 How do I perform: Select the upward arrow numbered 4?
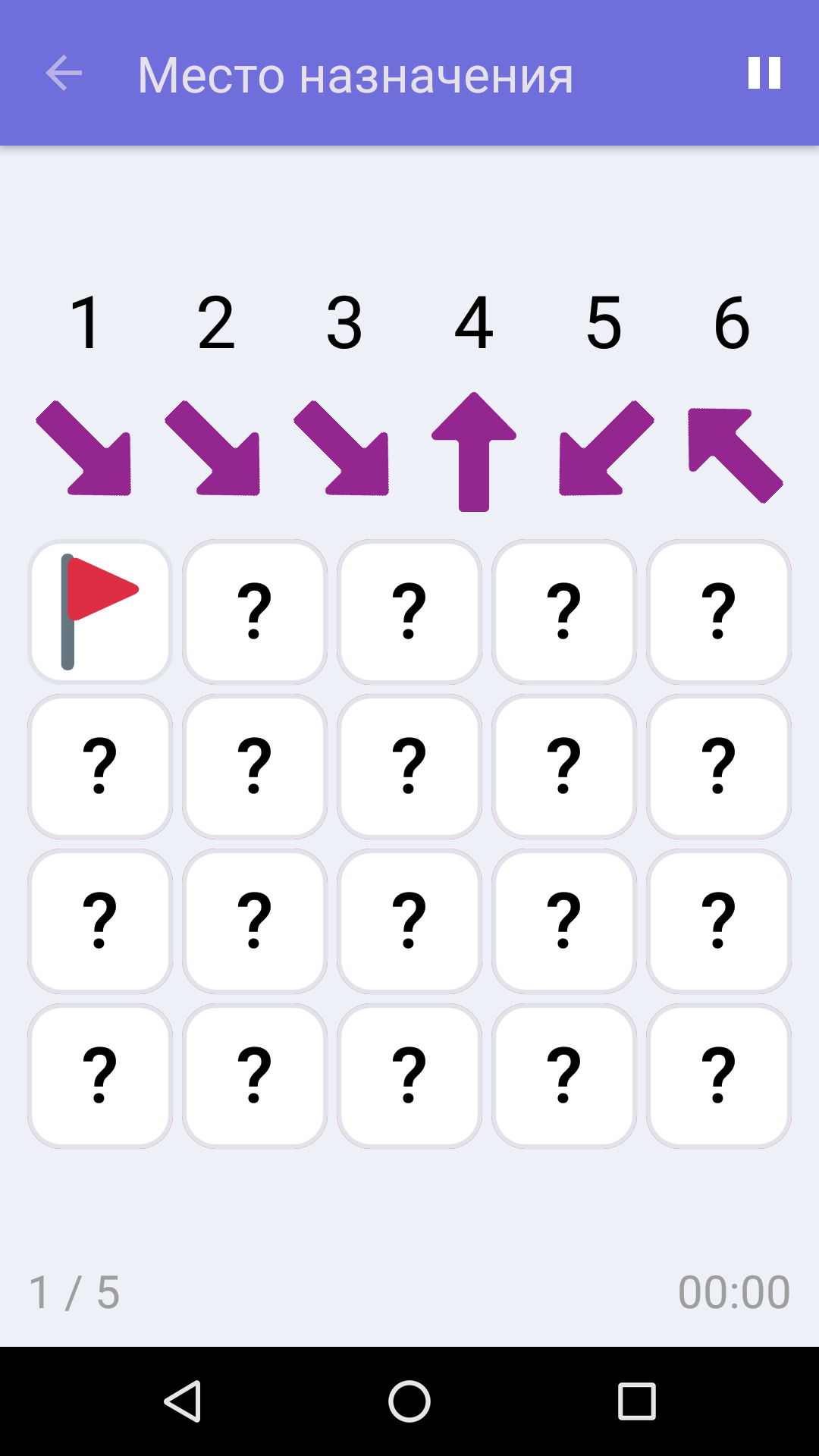474,451
